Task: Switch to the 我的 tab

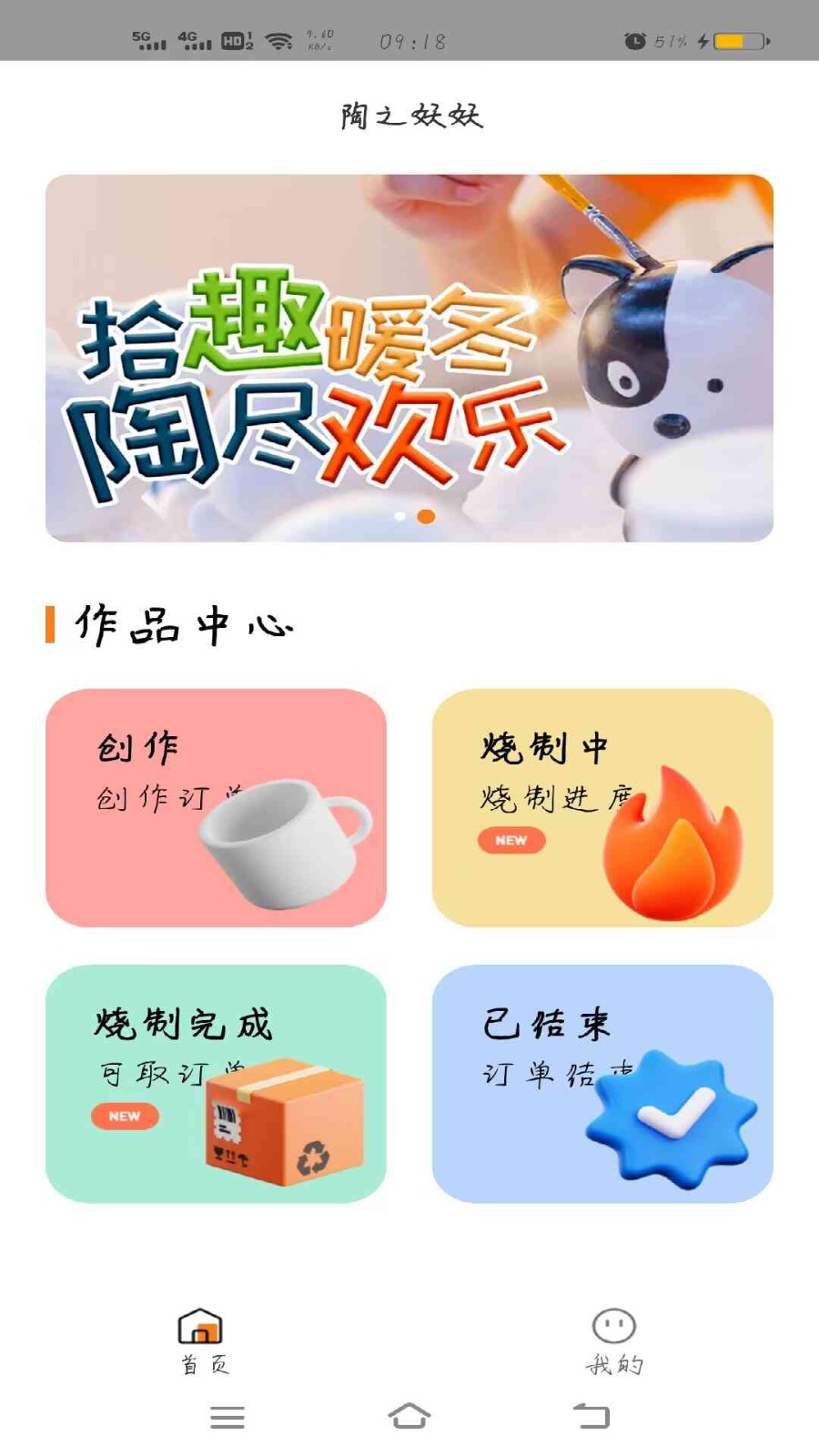Action: 614,1341
